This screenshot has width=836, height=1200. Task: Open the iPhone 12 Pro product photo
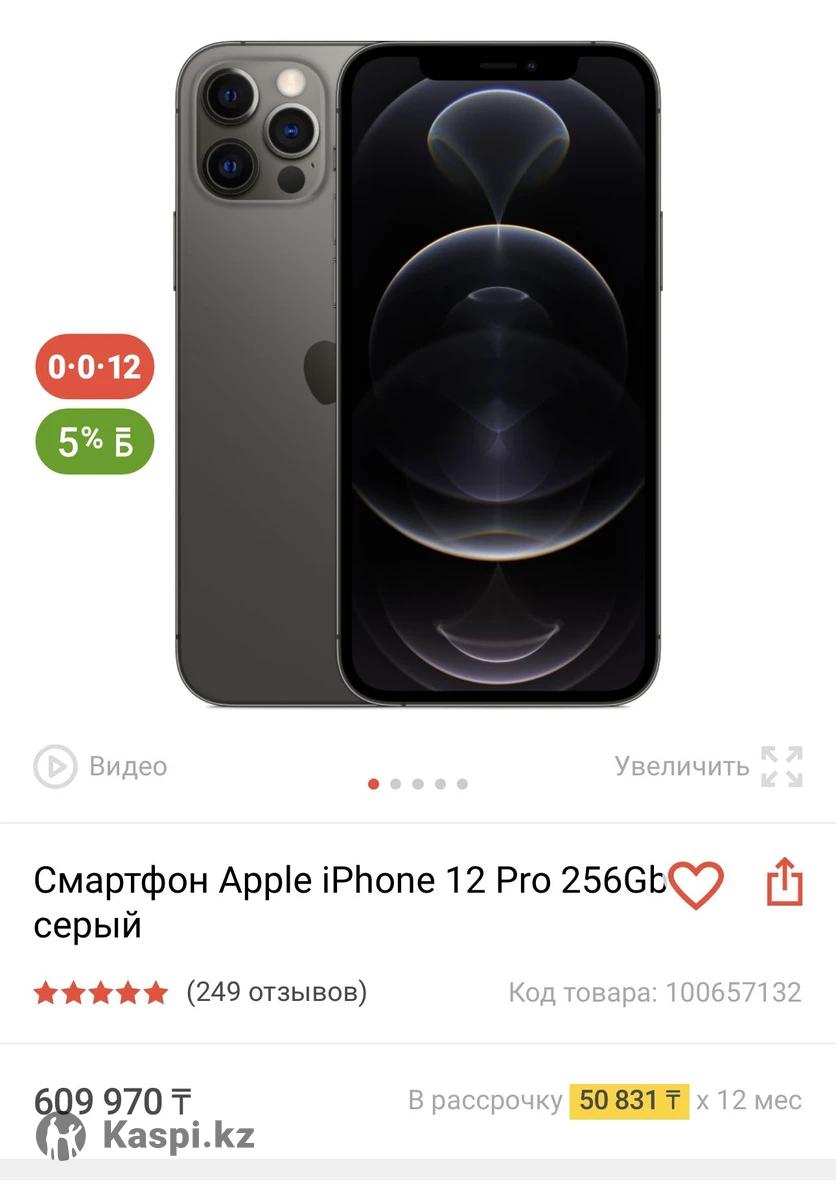tap(418, 375)
